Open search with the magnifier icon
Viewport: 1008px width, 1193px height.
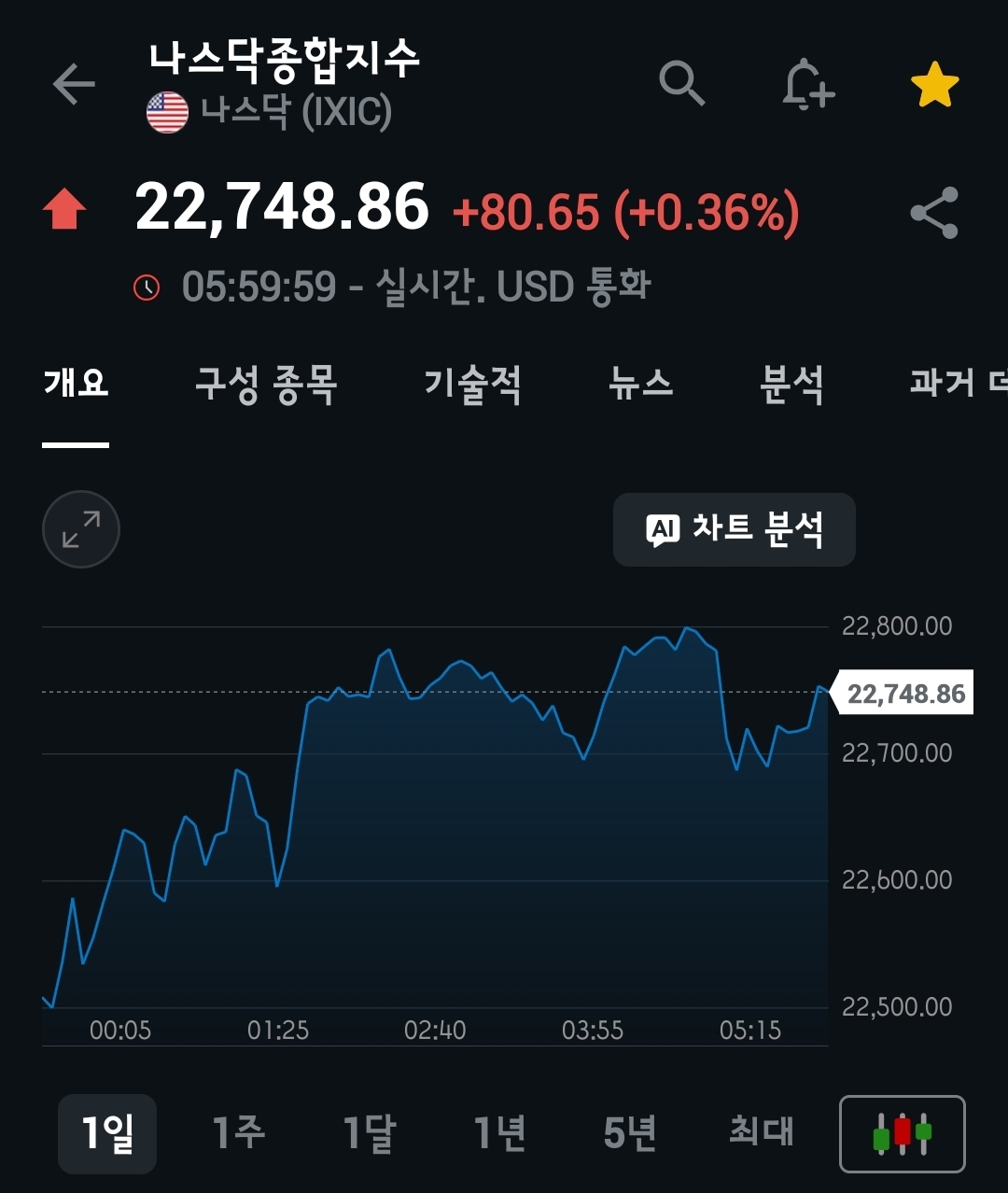(x=682, y=84)
